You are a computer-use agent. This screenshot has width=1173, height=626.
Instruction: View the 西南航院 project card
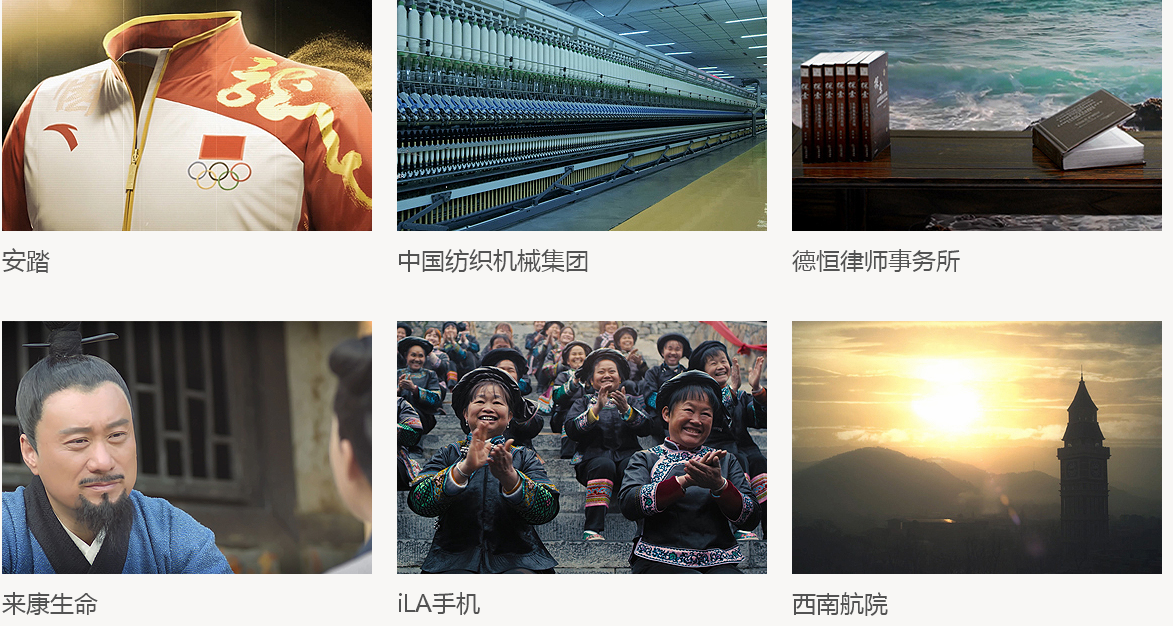click(976, 447)
